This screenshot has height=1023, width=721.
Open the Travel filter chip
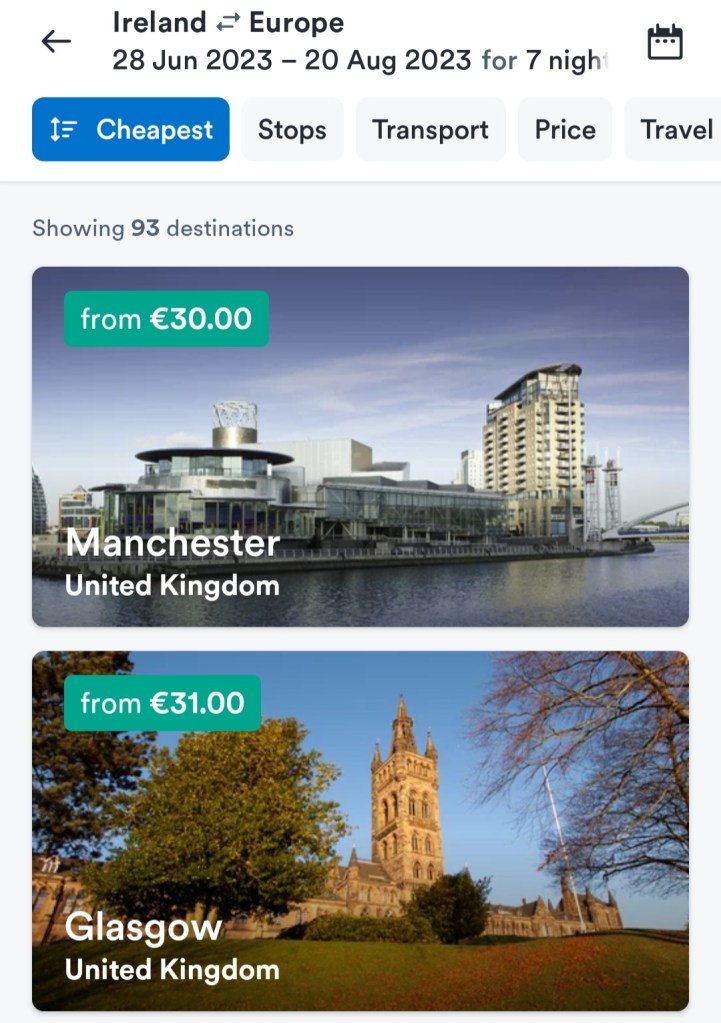tap(676, 130)
